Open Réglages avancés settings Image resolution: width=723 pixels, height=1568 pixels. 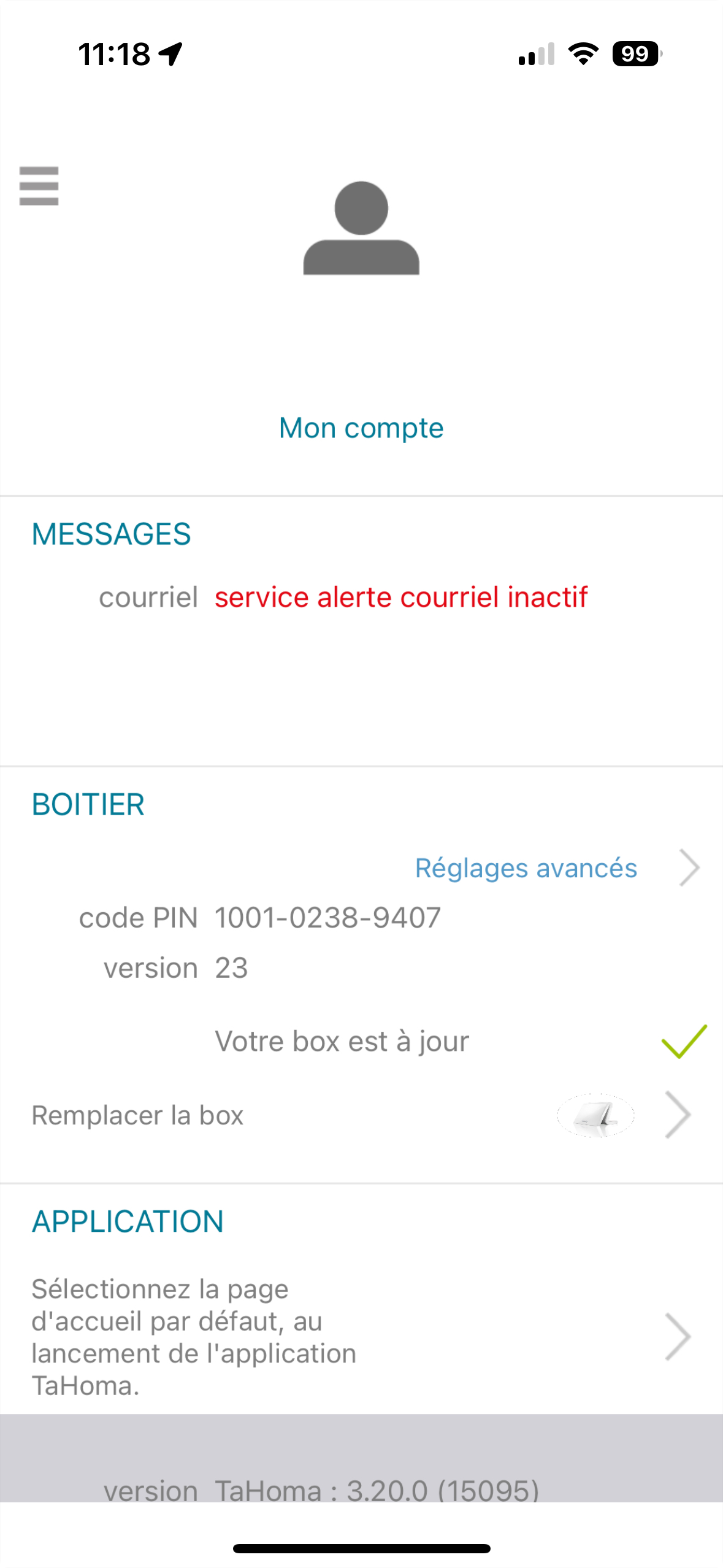pos(526,867)
